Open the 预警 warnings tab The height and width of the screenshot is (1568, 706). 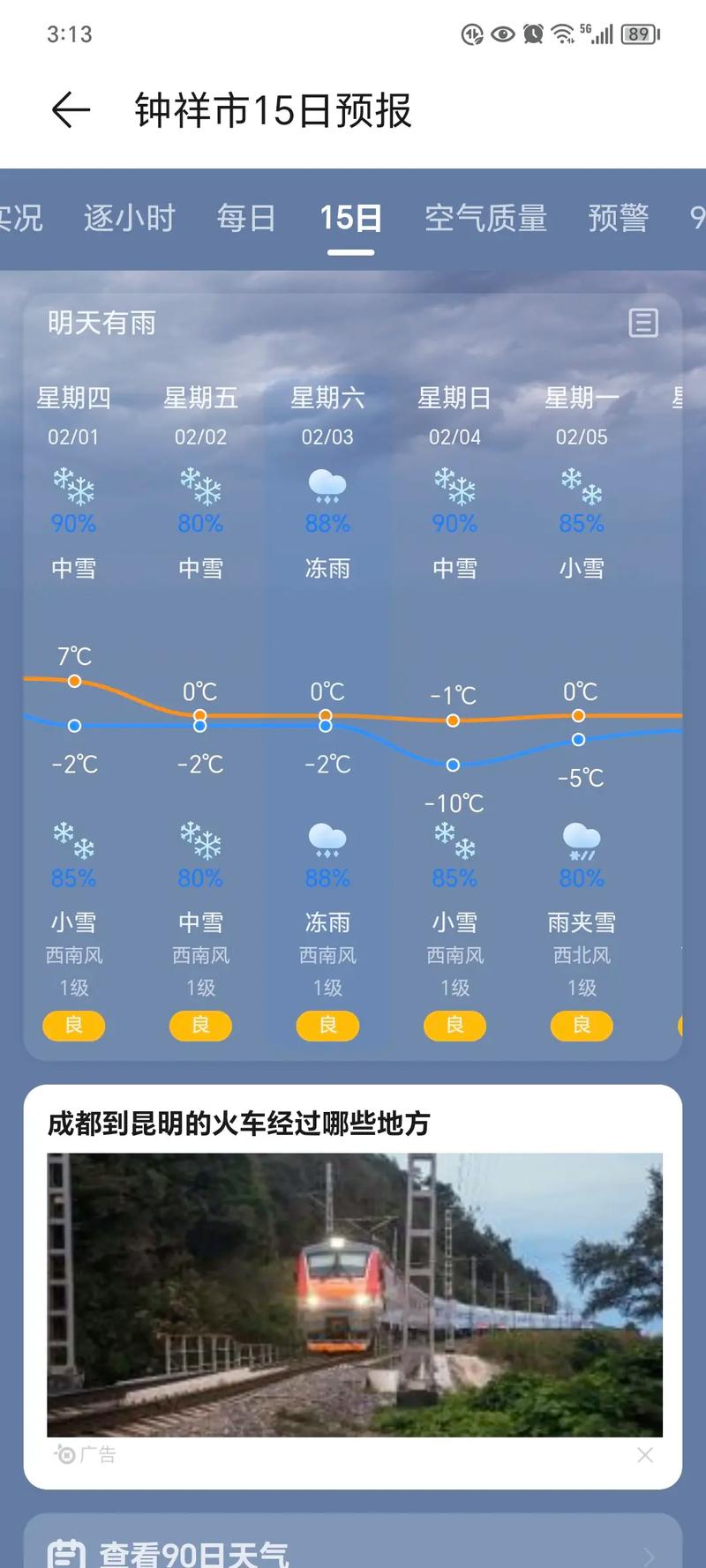click(x=619, y=218)
